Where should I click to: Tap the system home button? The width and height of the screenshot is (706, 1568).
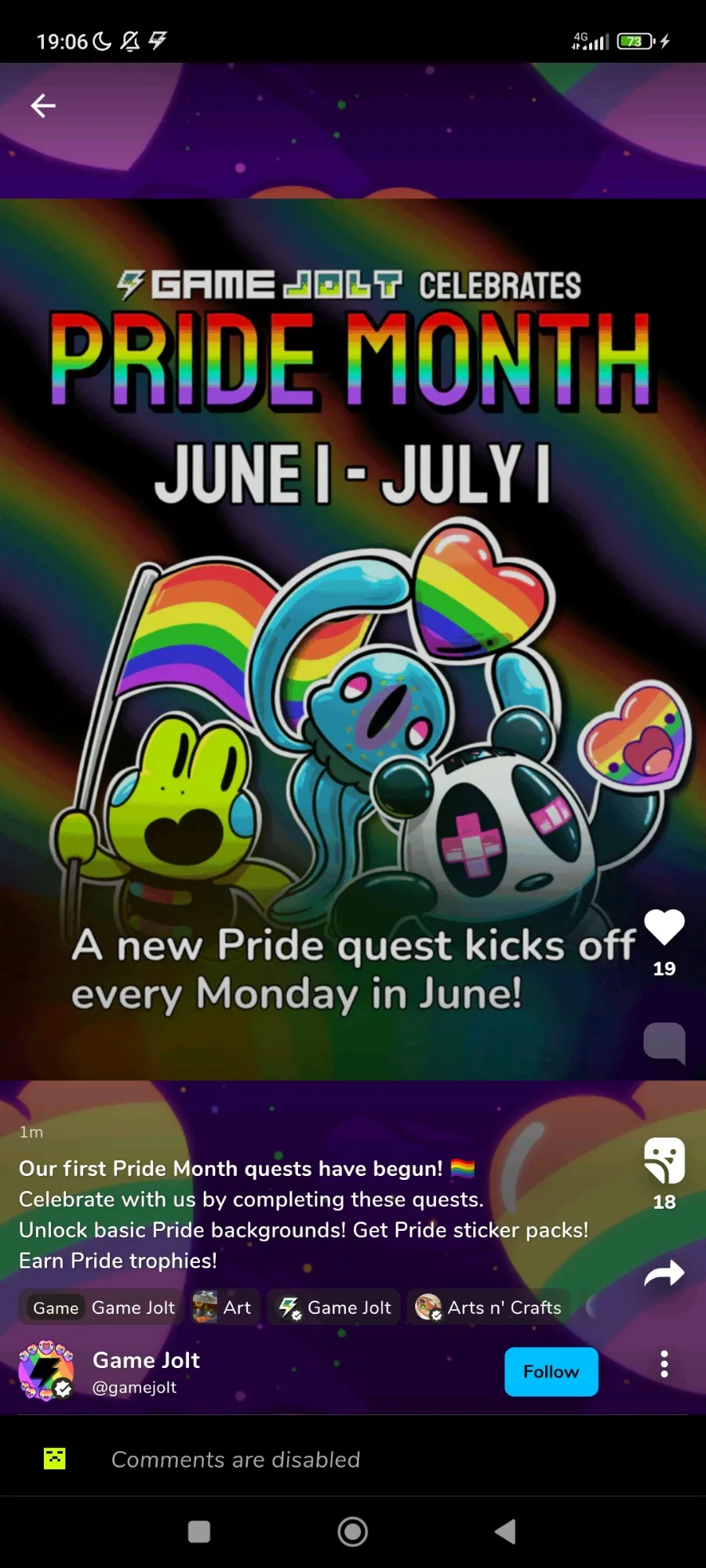[352, 1531]
